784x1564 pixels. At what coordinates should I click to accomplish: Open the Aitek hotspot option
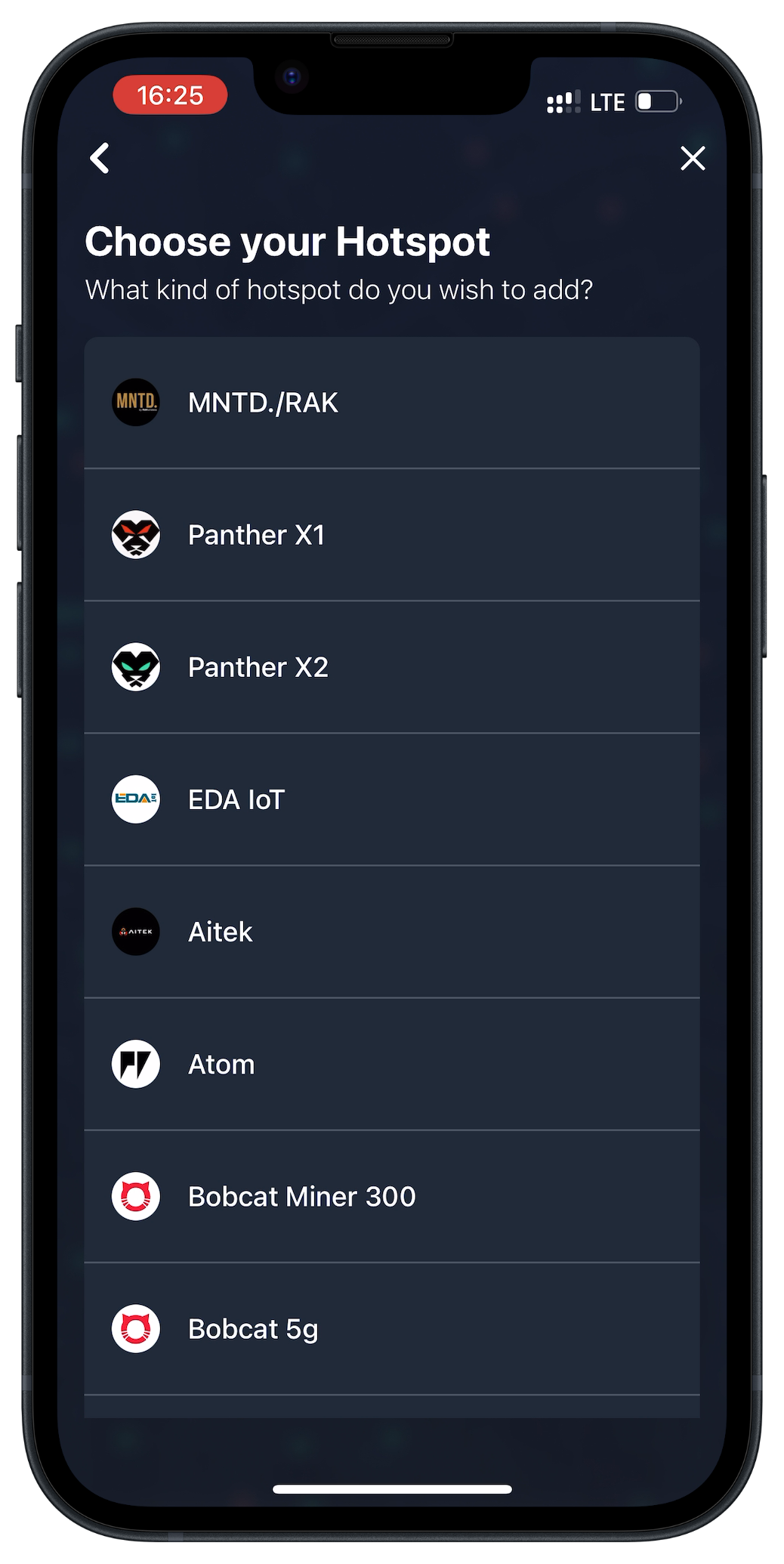[x=391, y=932]
